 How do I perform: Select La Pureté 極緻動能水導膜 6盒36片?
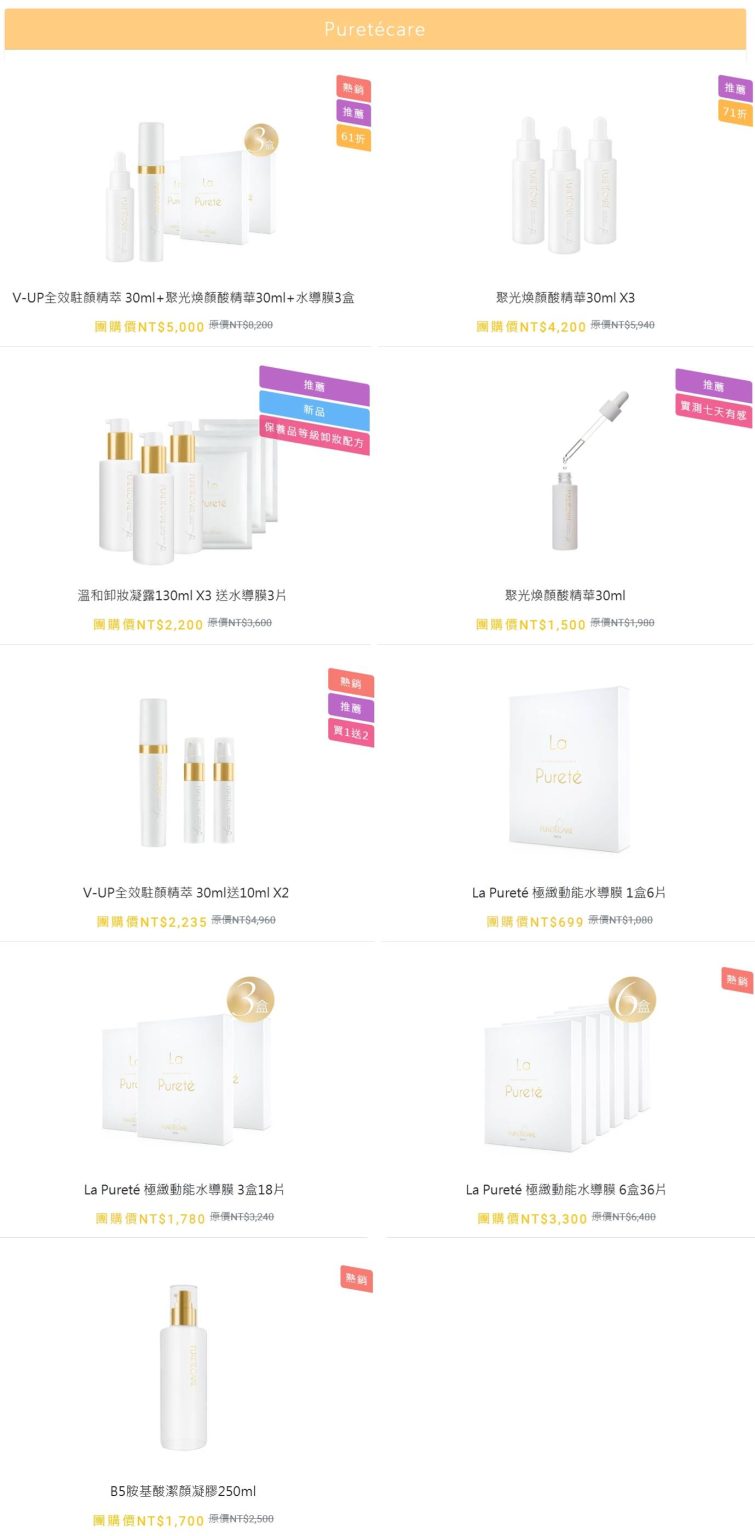pos(566,1189)
